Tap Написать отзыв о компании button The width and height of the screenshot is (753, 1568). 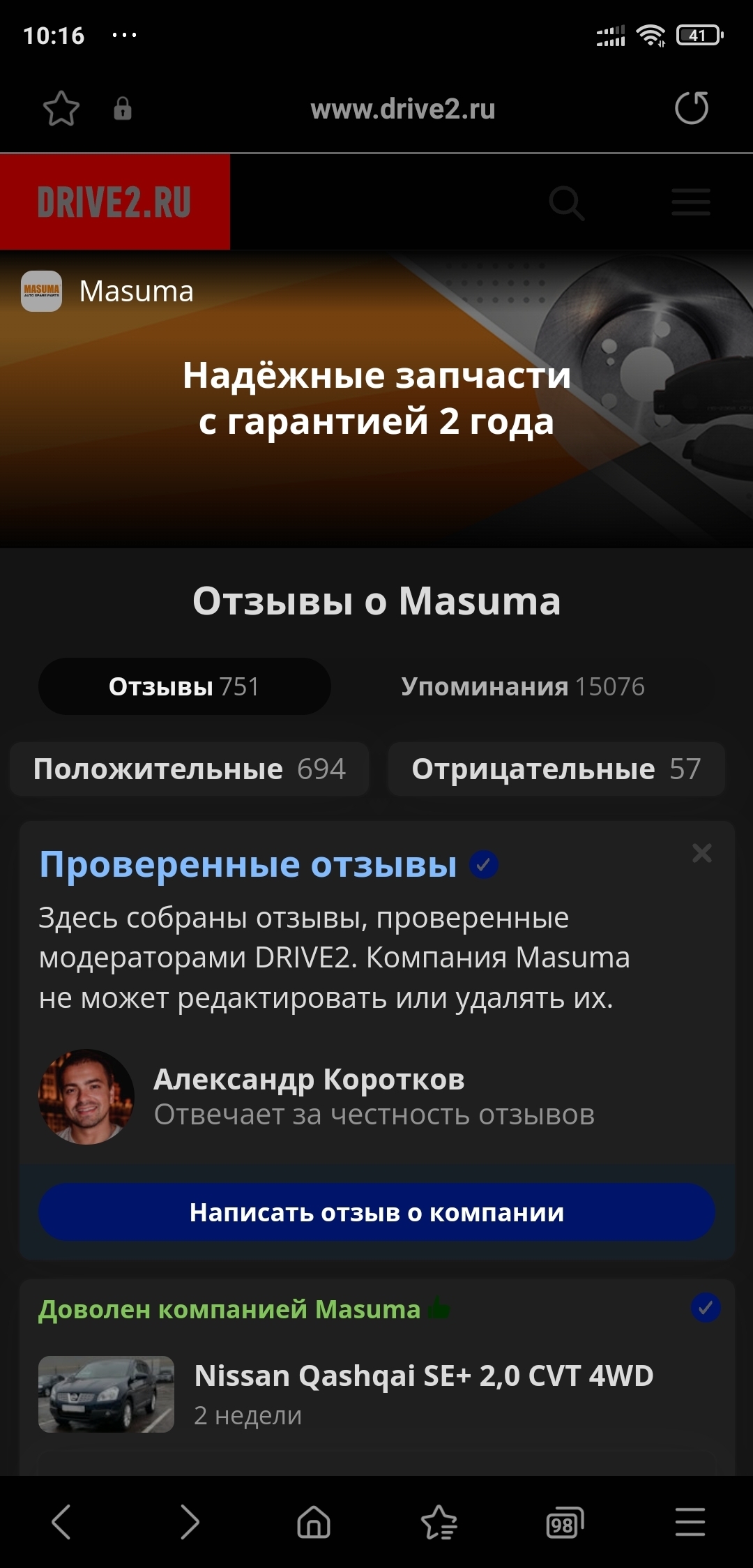click(376, 1212)
